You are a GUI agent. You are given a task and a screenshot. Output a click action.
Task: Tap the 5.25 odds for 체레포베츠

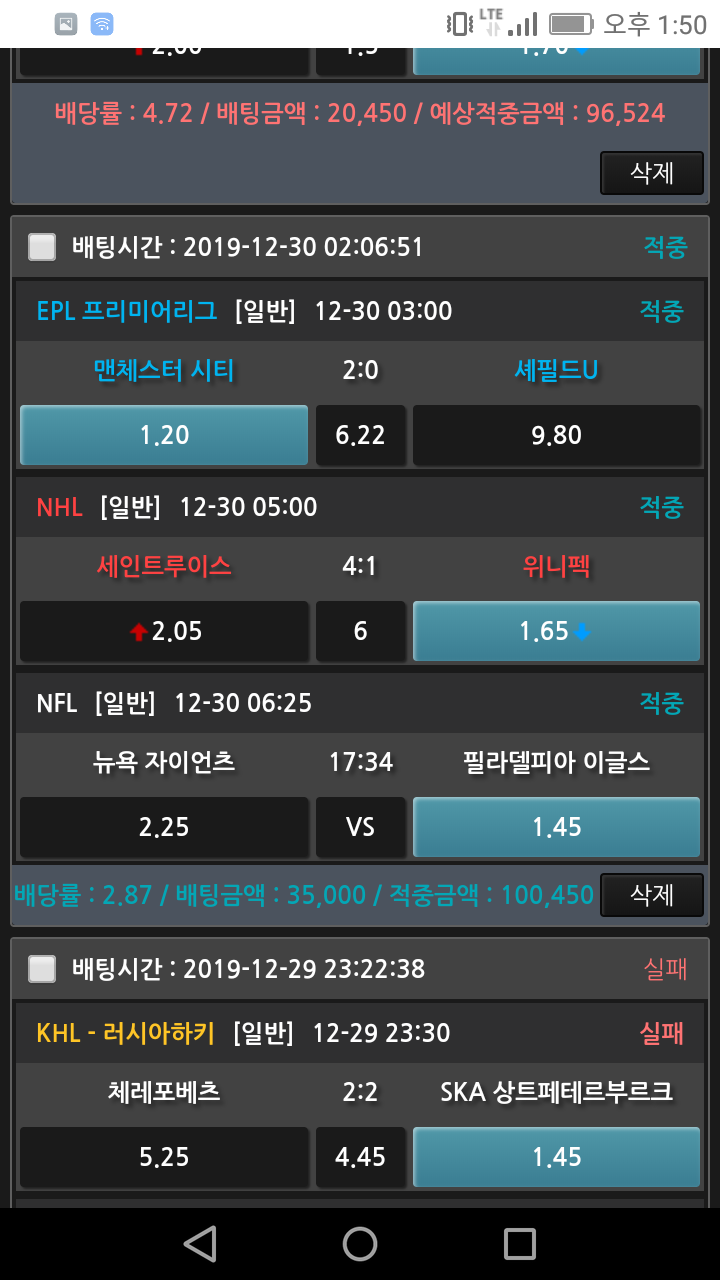(x=164, y=1157)
